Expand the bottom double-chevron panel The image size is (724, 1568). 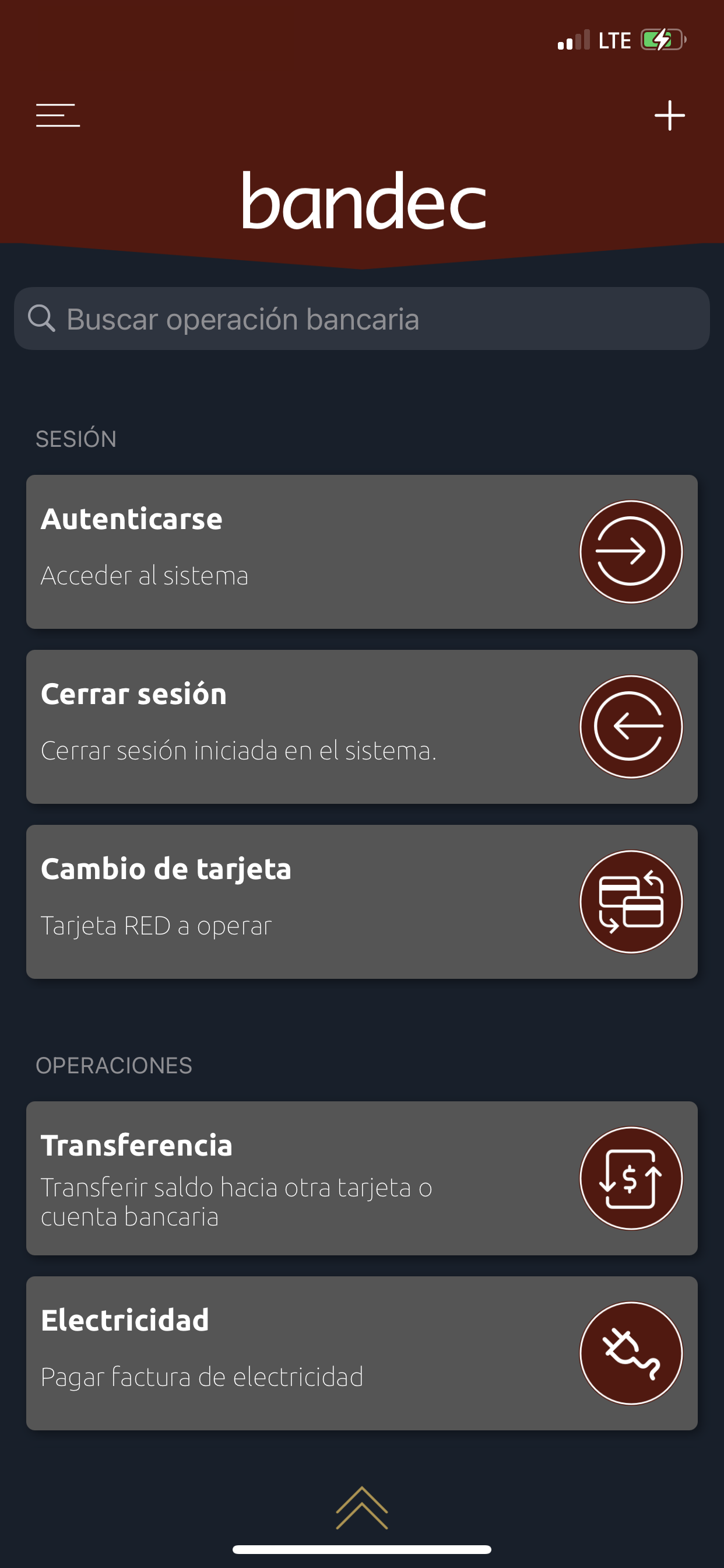362,1508
